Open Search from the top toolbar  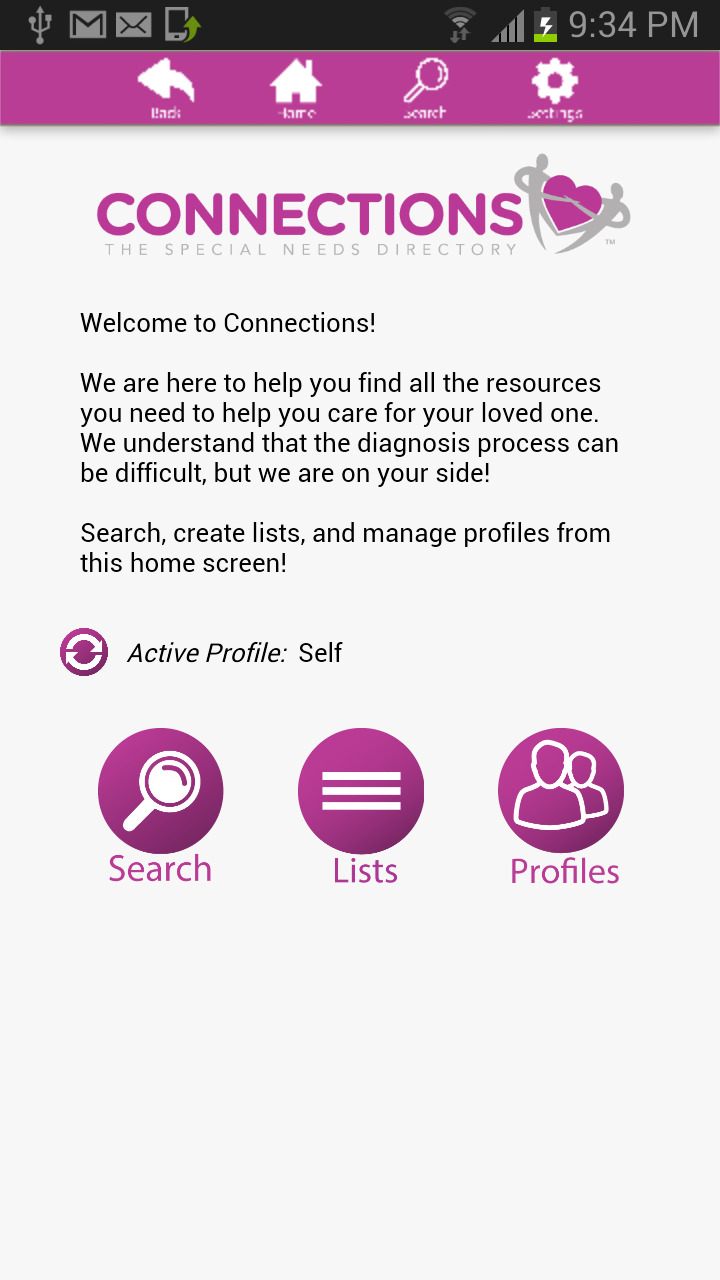(425, 87)
